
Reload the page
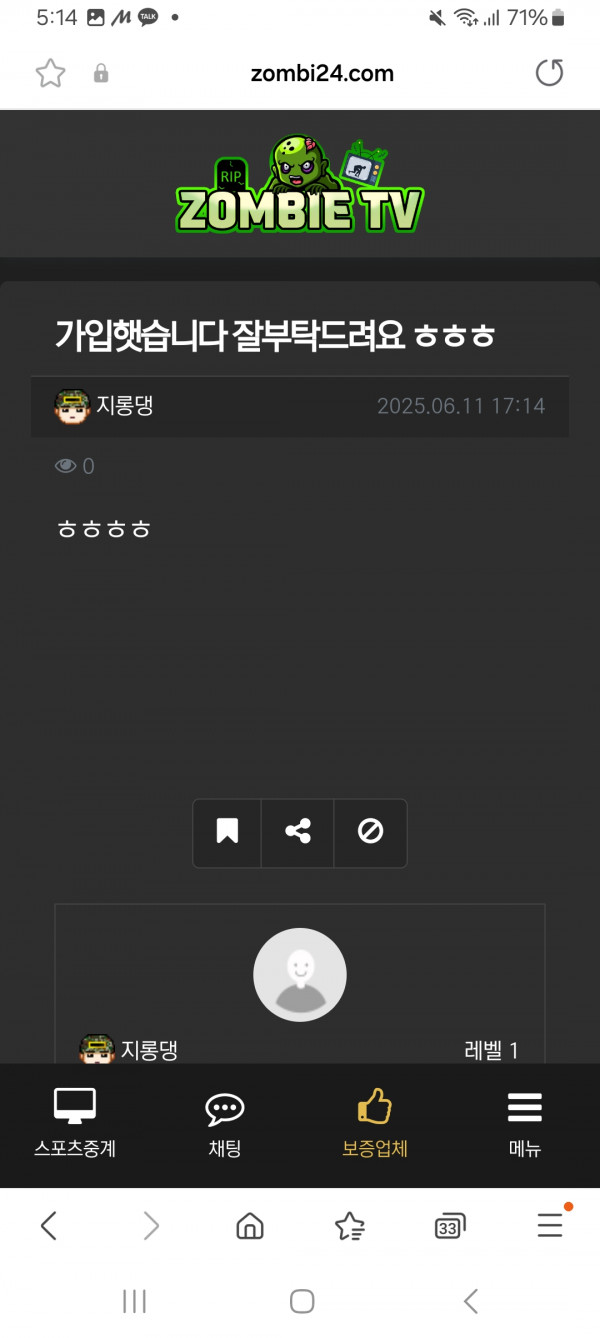click(x=549, y=73)
